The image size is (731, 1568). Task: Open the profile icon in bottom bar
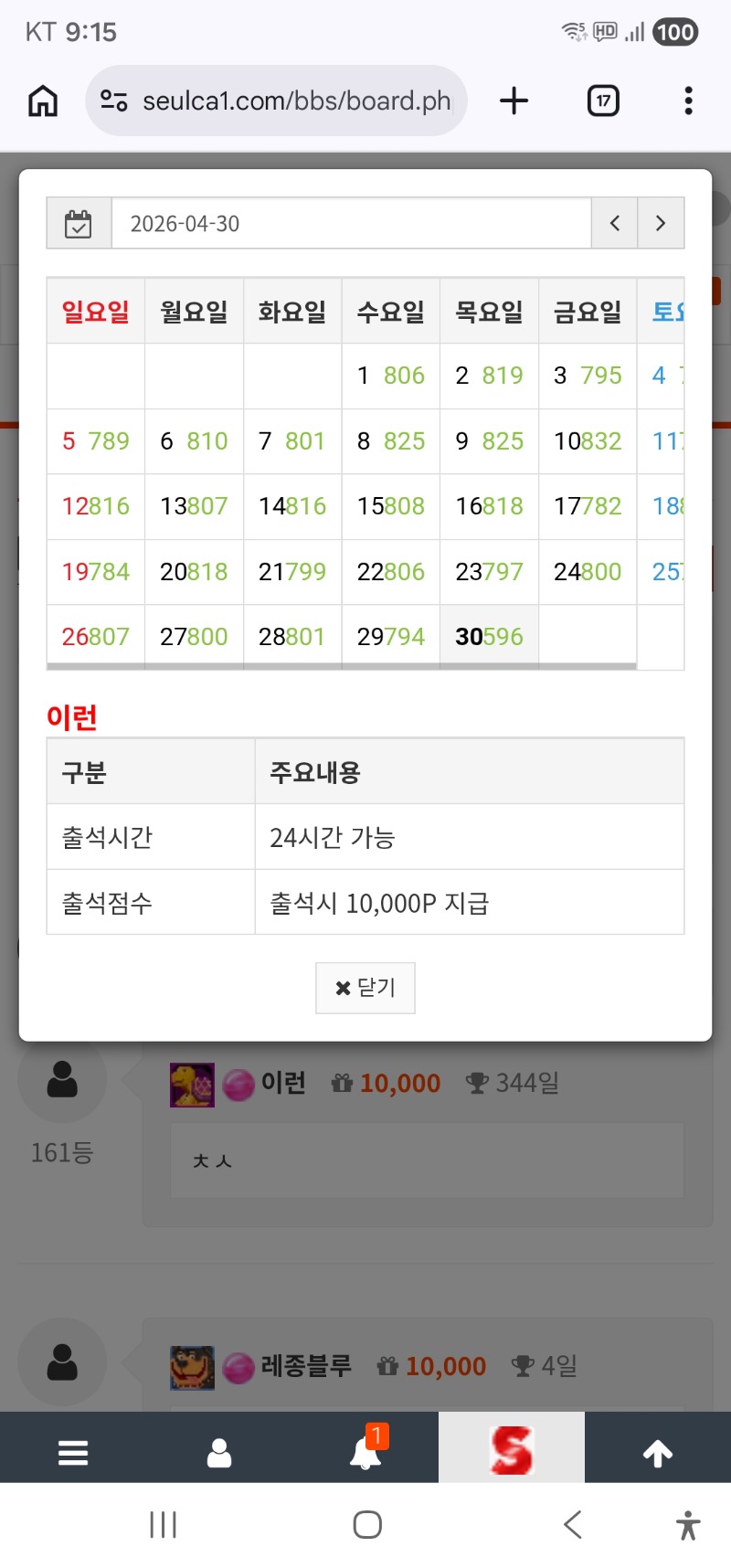(219, 1452)
